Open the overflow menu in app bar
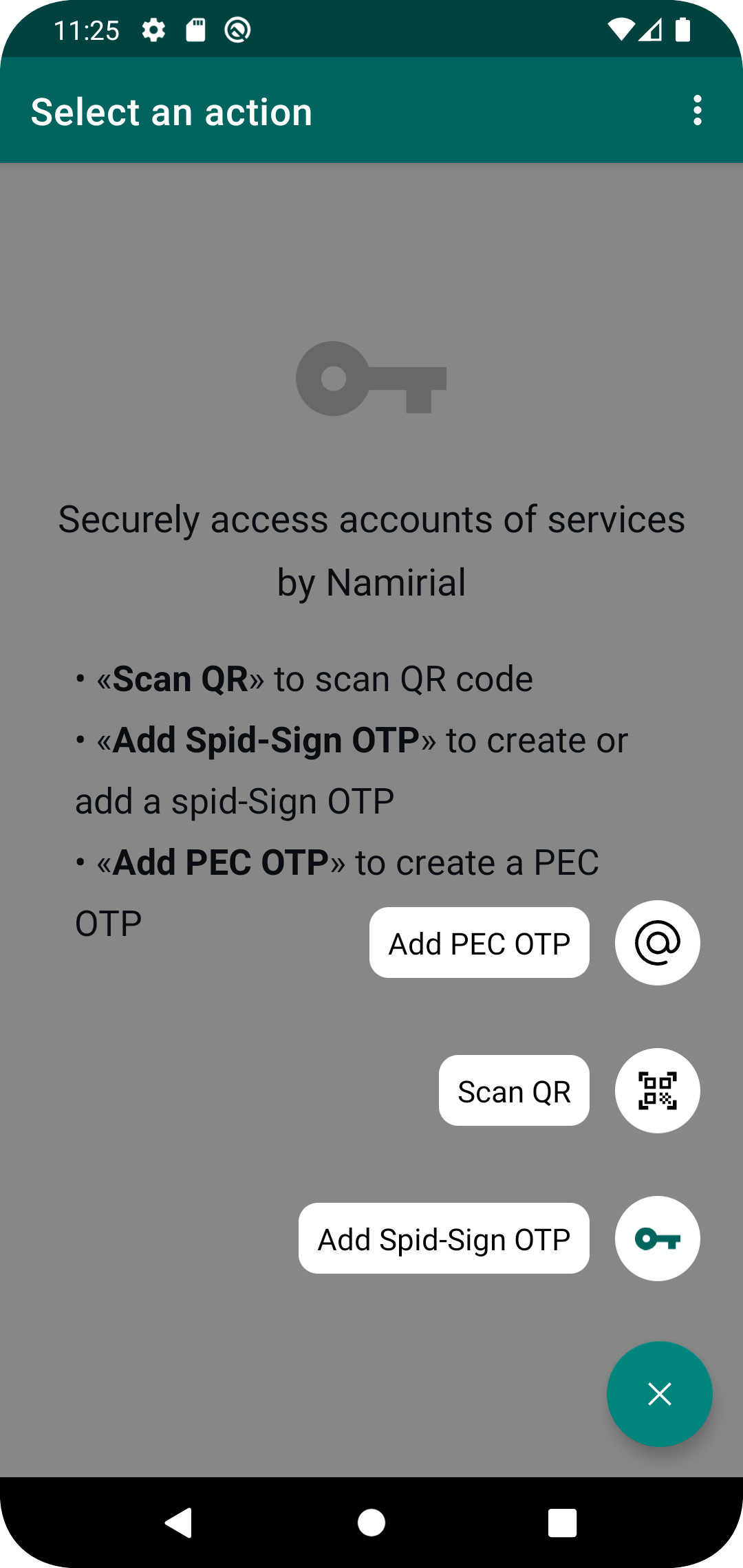The image size is (743, 1568). click(x=698, y=111)
